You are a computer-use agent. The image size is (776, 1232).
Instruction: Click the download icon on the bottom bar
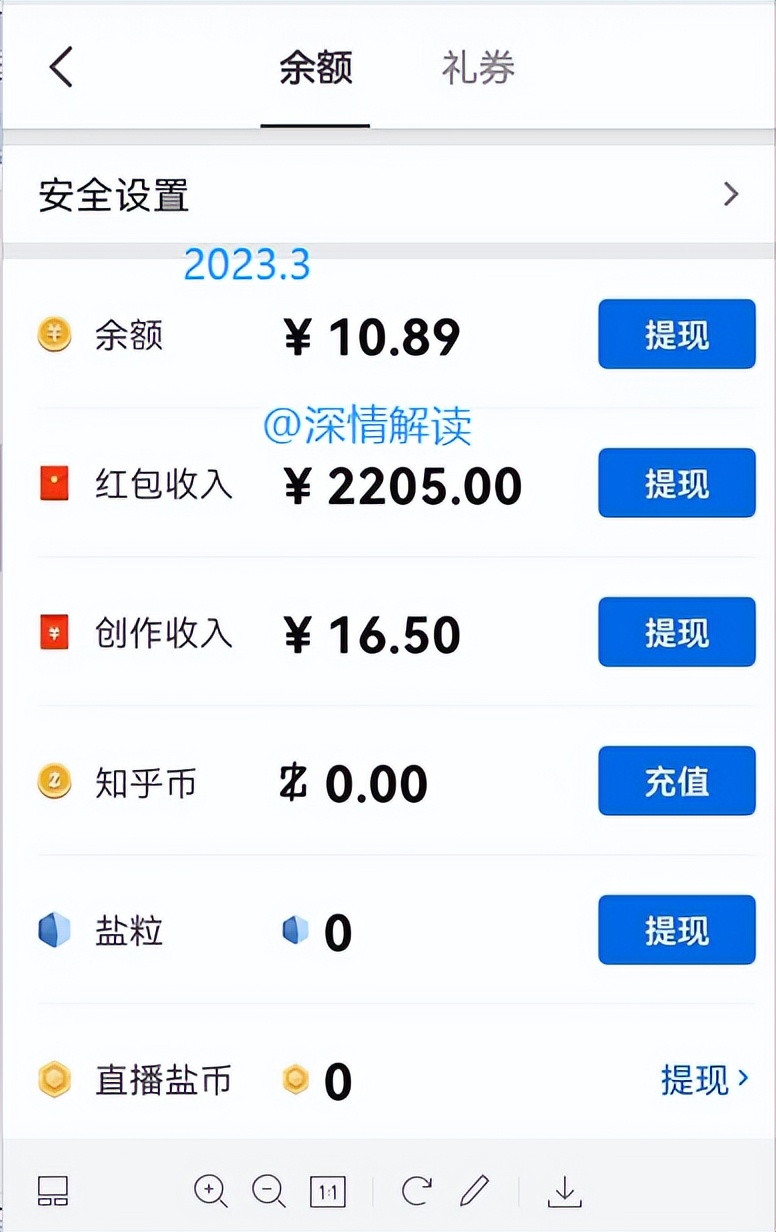pyautogui.click(x=565, y=1191)
